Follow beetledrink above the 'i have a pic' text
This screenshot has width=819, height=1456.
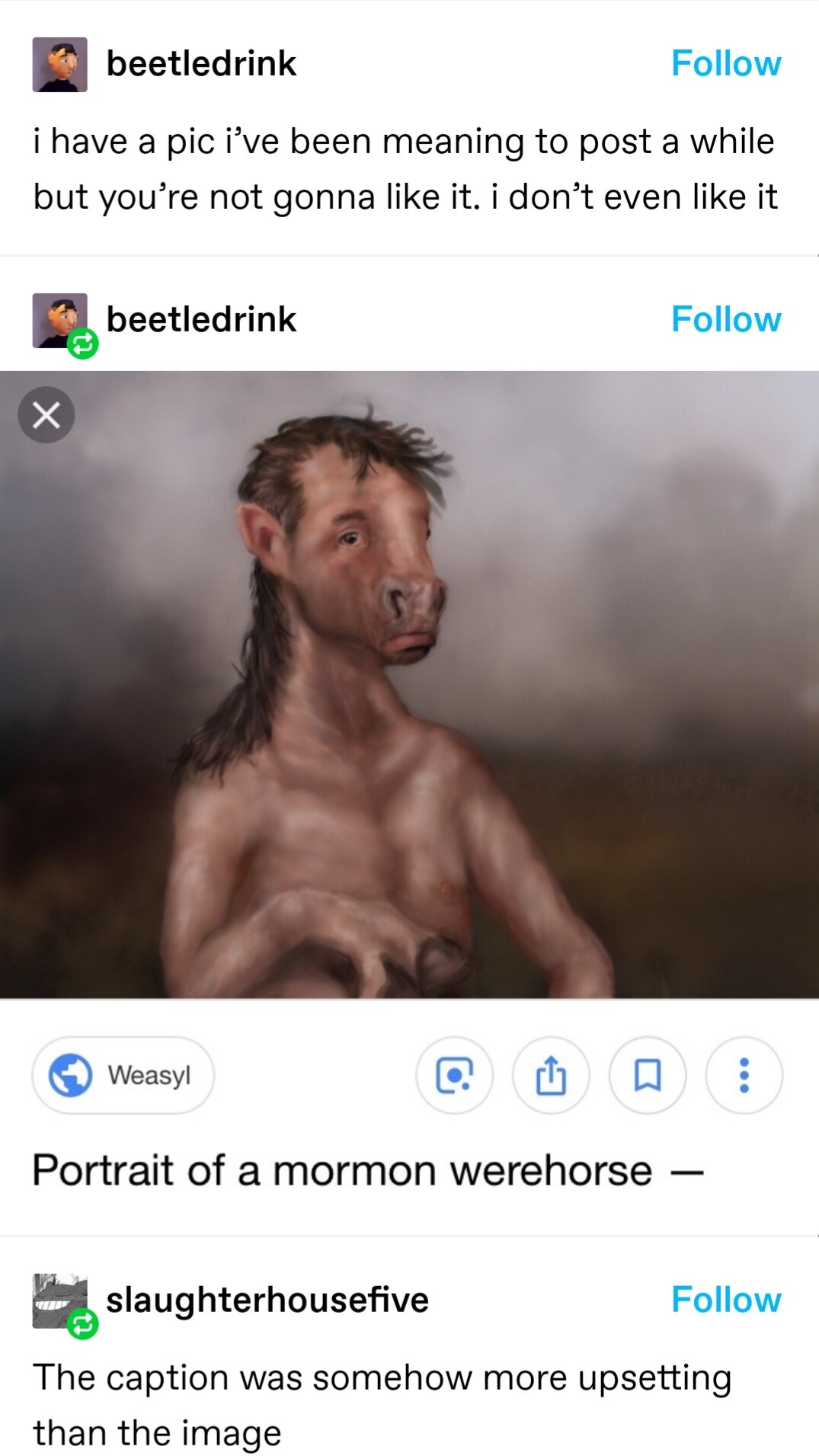pos(725,63)
